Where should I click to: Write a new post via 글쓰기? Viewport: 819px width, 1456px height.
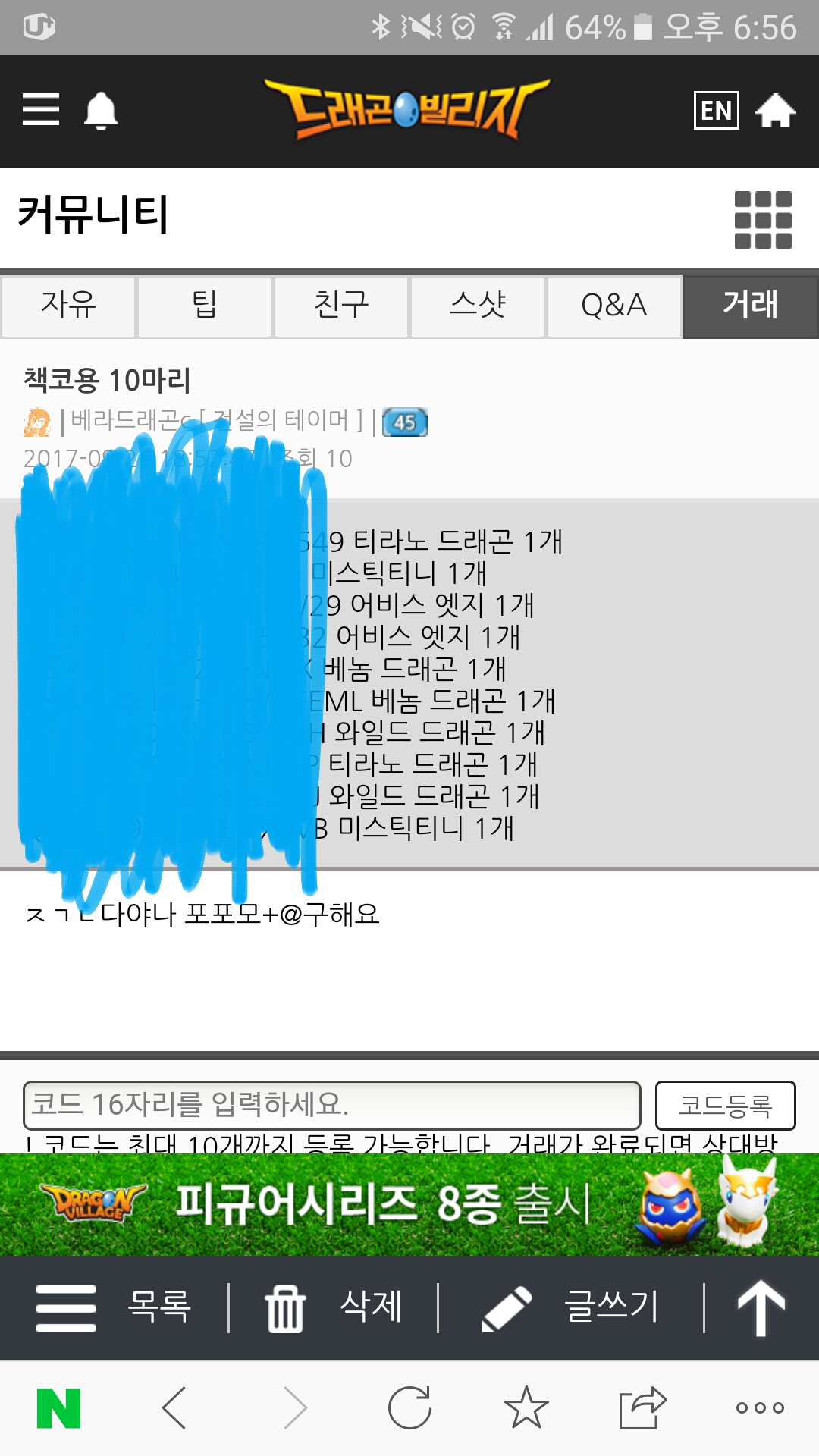[x=570, y=1307]
